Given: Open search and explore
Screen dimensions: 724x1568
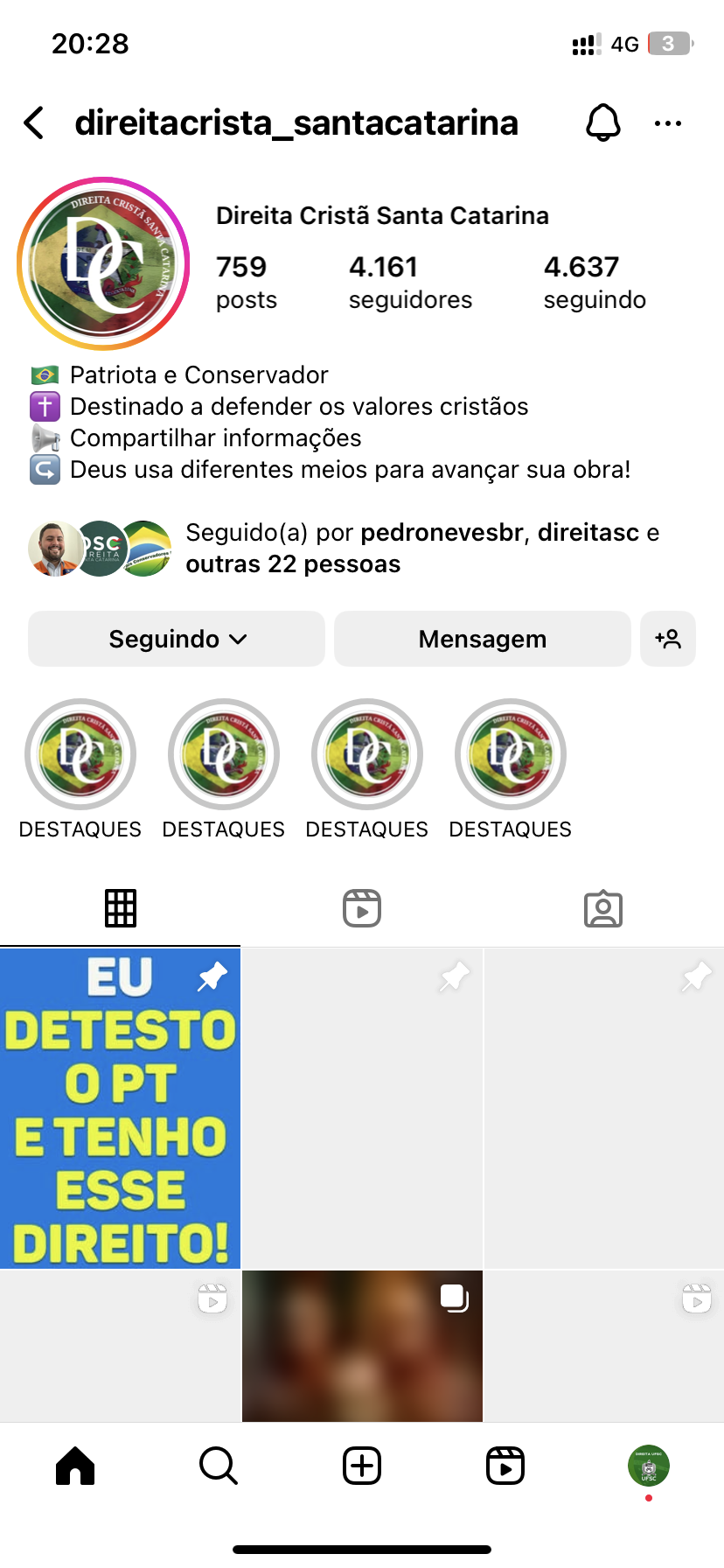Looking at the screenshot, I should 219,1466.
